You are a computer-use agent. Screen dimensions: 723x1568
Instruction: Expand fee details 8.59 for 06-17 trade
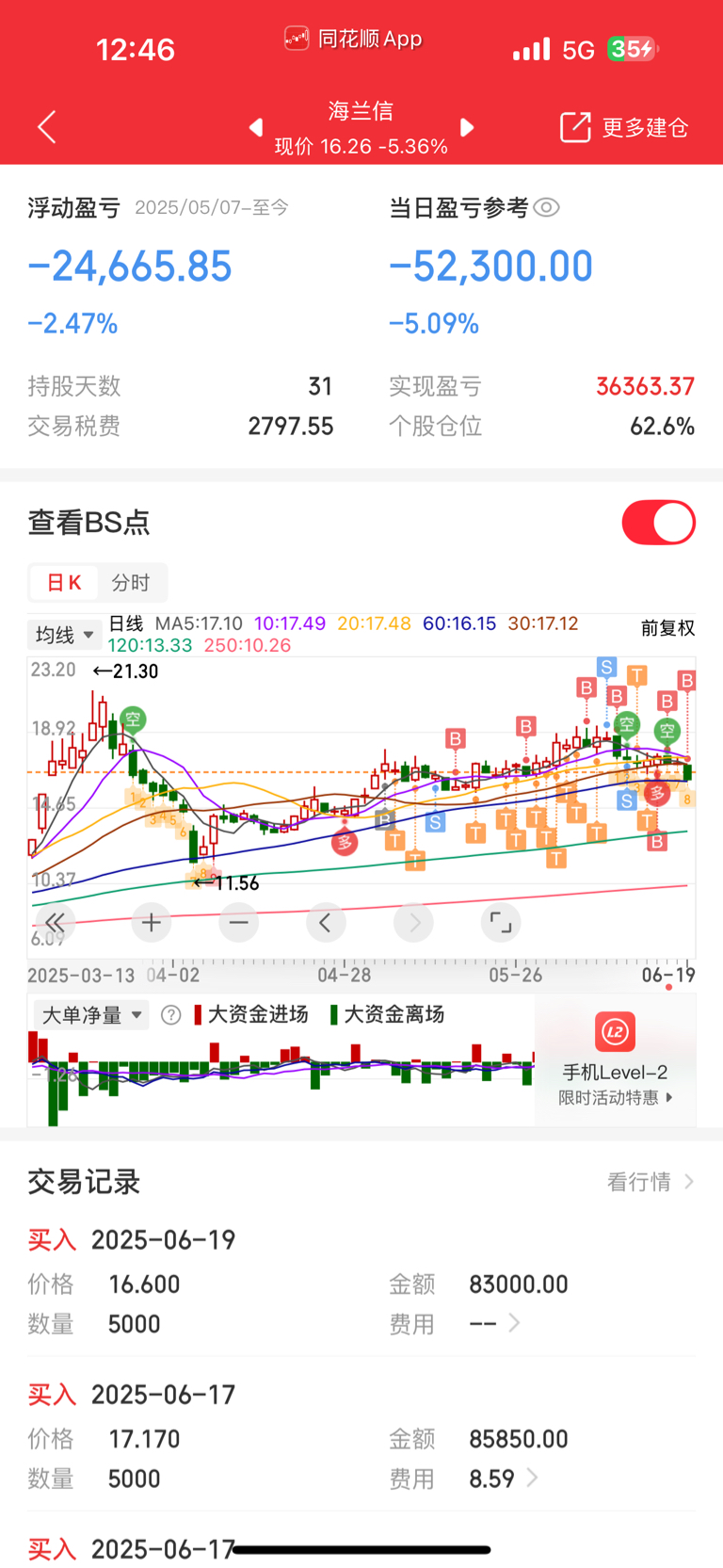click(503, 1479)
